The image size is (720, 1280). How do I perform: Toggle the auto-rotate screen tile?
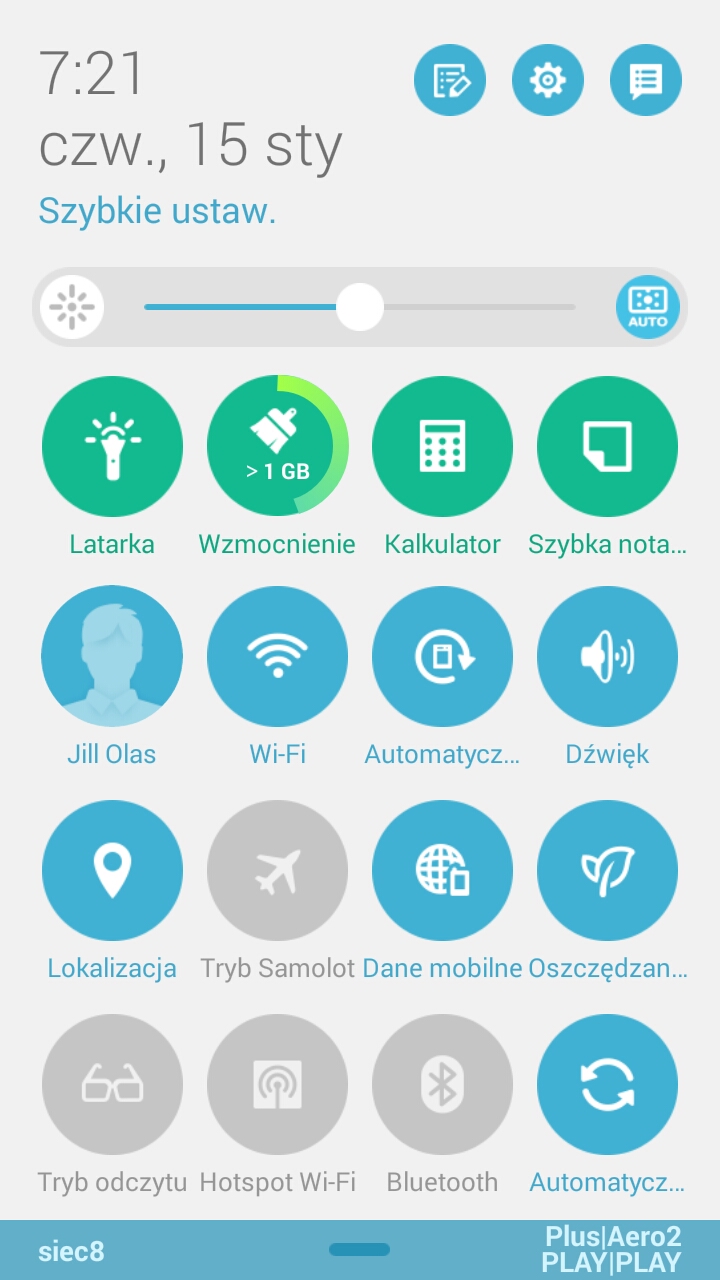coord(442,656)
